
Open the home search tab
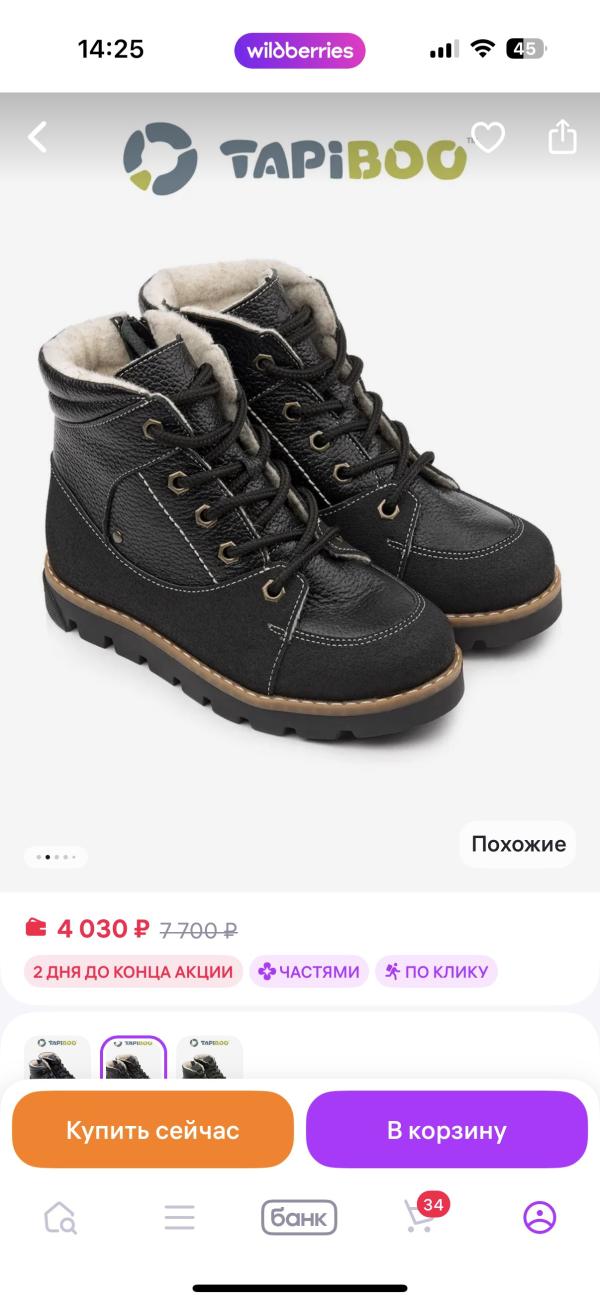[61, 1217]
